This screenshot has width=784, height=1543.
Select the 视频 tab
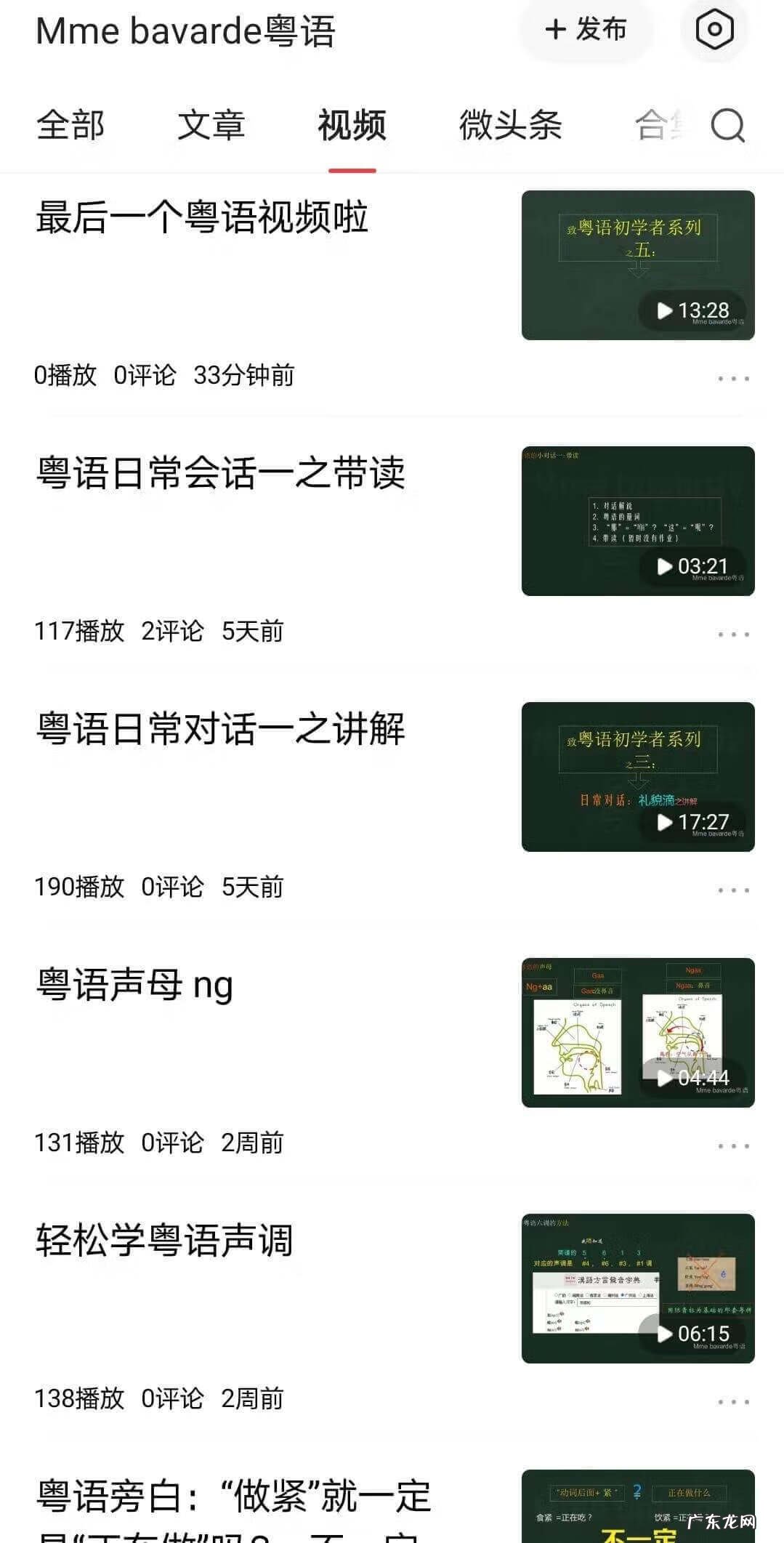pos(351,126)
